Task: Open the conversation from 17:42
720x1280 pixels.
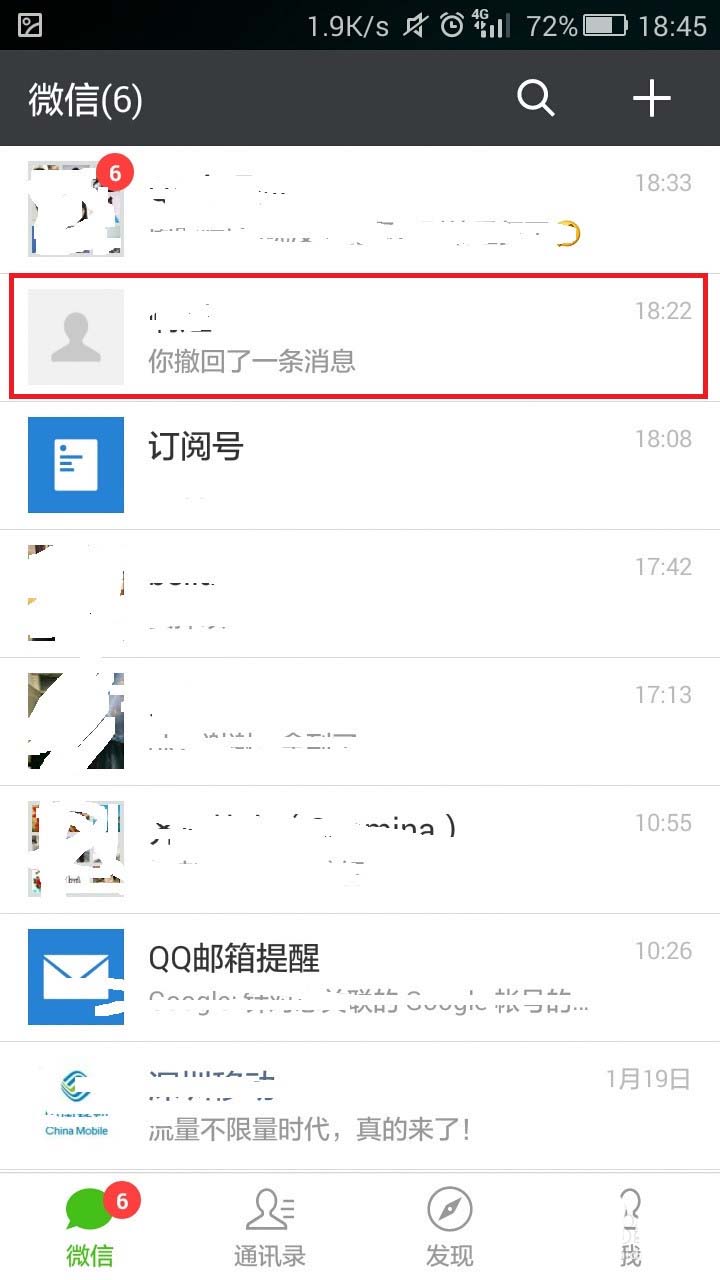Action: [x=360, y=593]
